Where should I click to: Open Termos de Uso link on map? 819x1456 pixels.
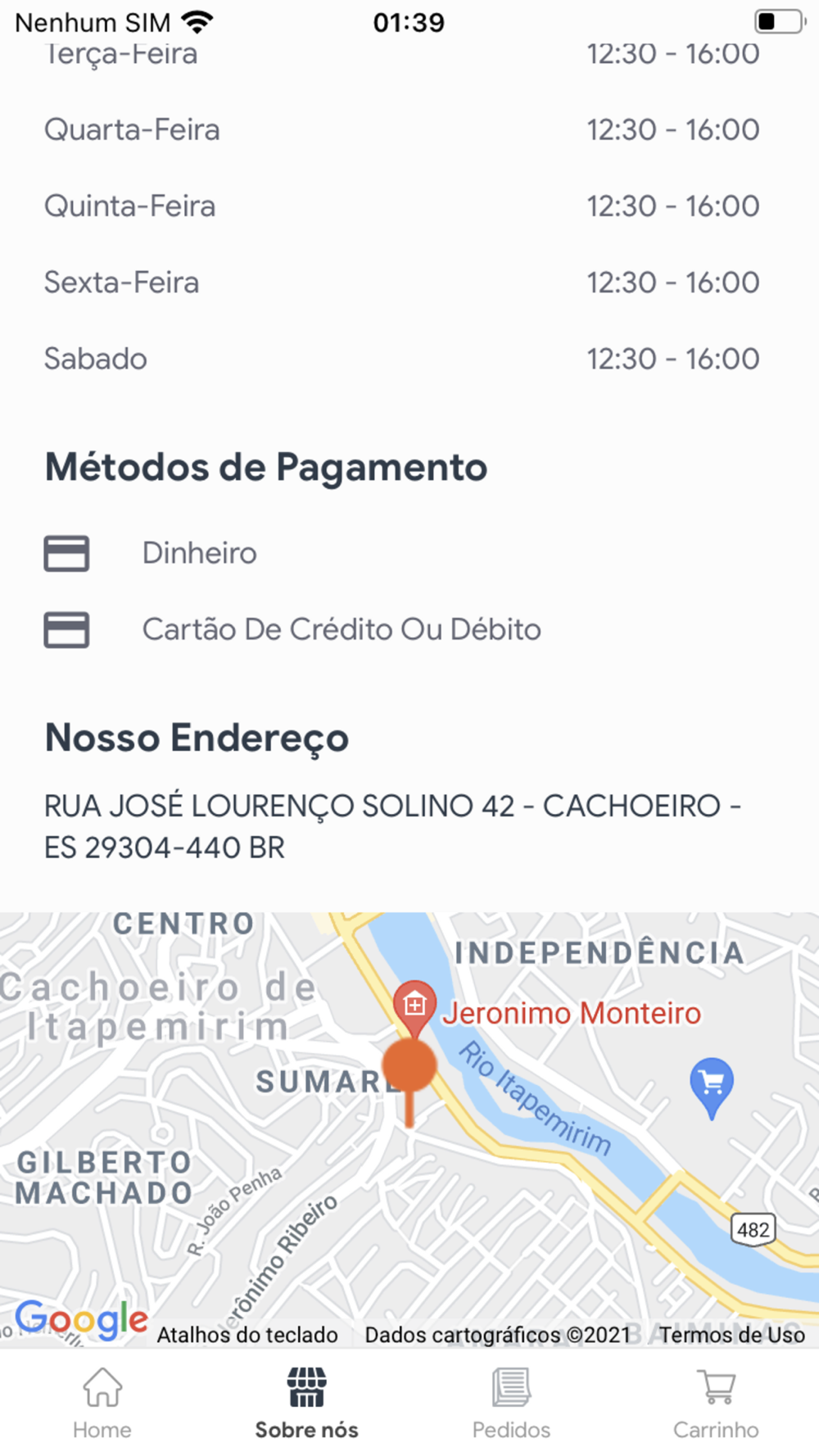(732, 1335)
